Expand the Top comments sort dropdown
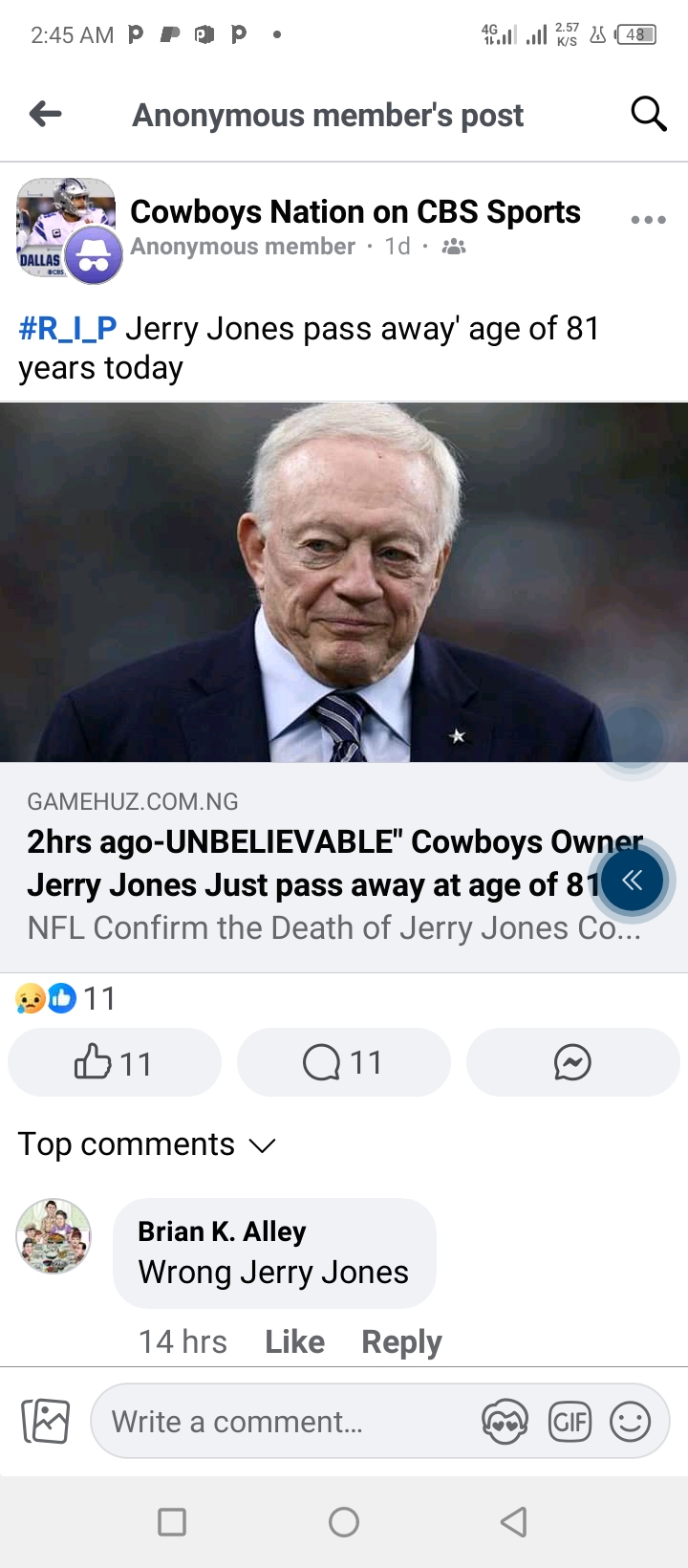Viewport: 688px width, 1568px height. point(147,1144)
